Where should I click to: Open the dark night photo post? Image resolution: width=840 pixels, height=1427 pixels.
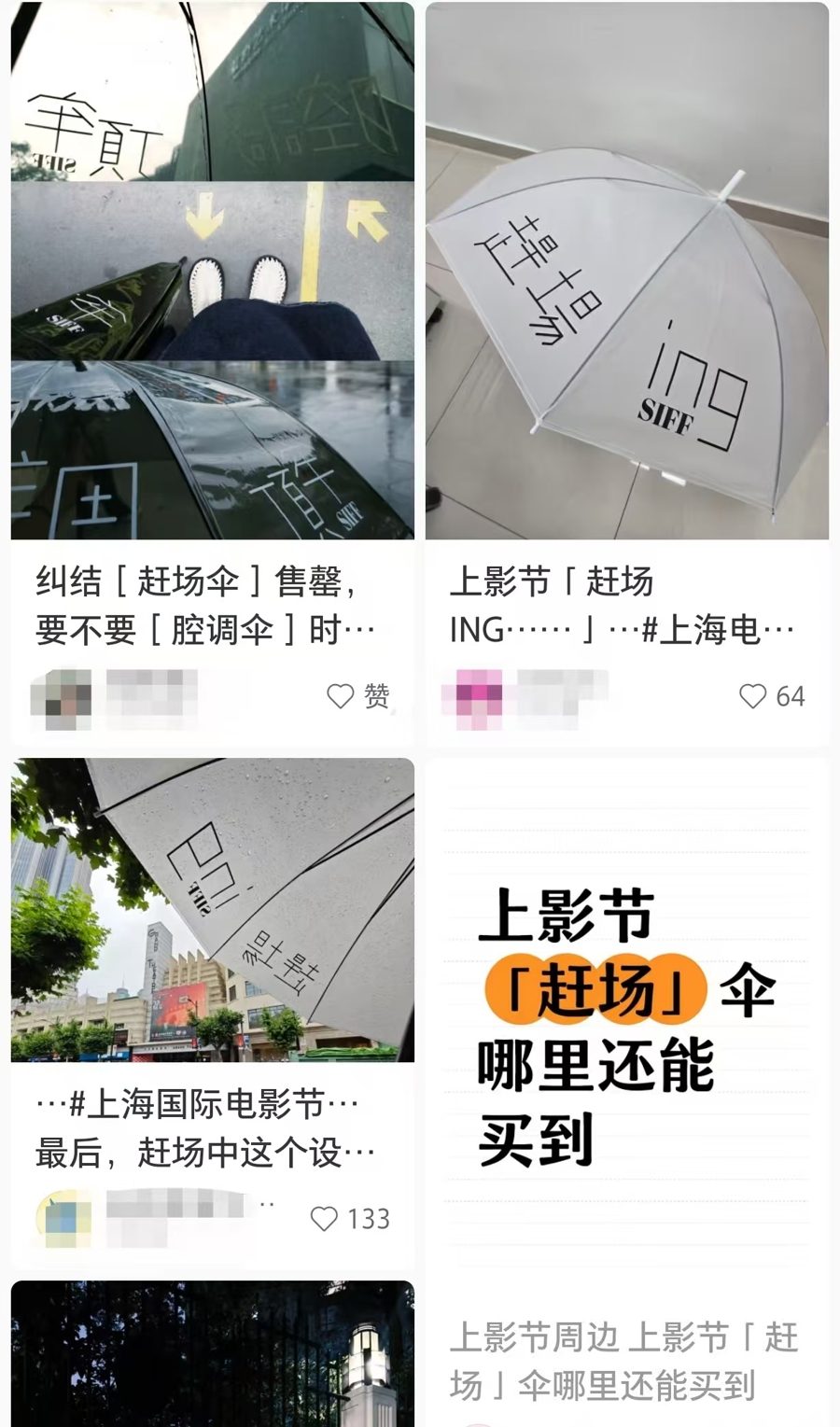(213, 1353)
